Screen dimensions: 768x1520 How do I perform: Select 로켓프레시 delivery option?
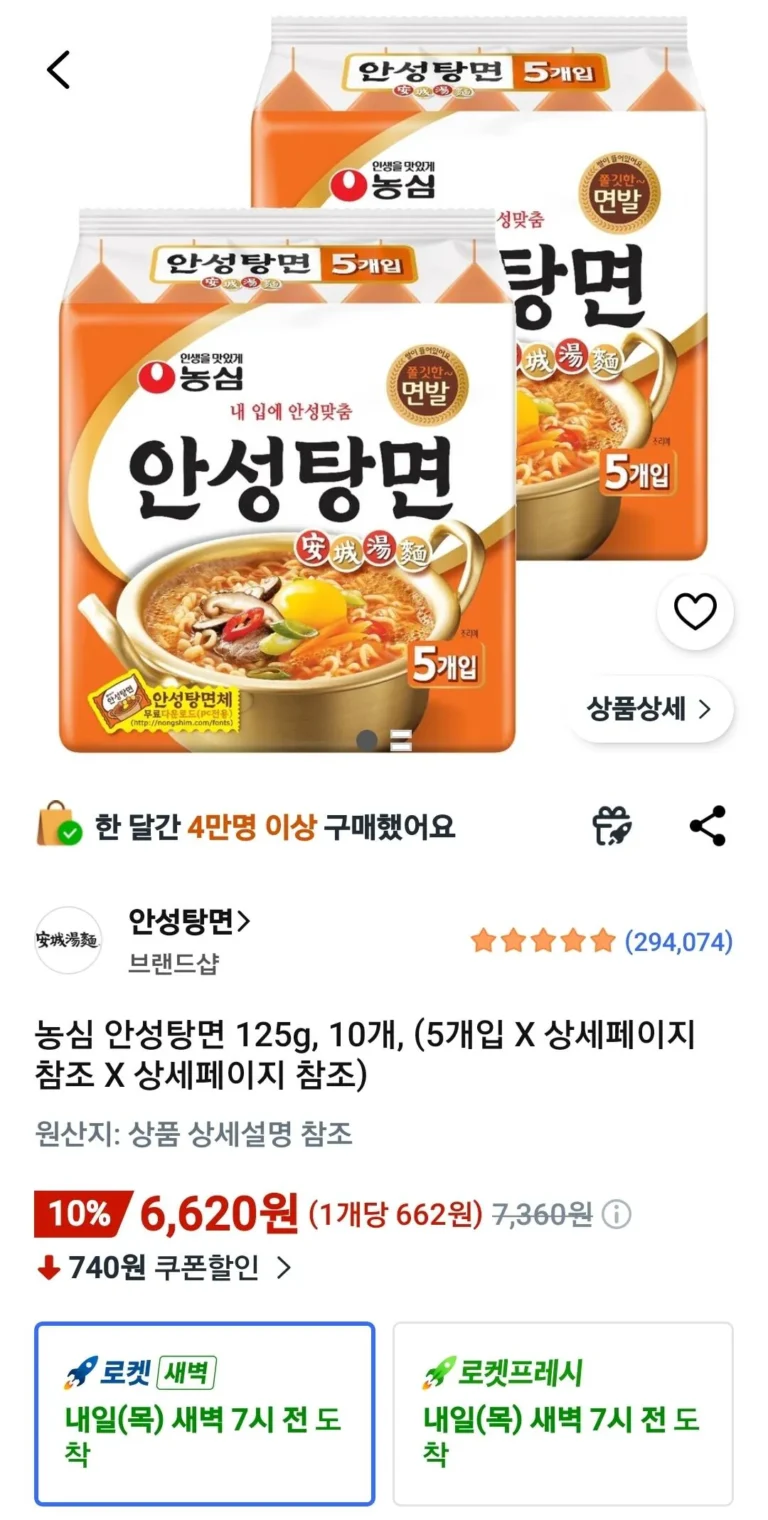562,1413
